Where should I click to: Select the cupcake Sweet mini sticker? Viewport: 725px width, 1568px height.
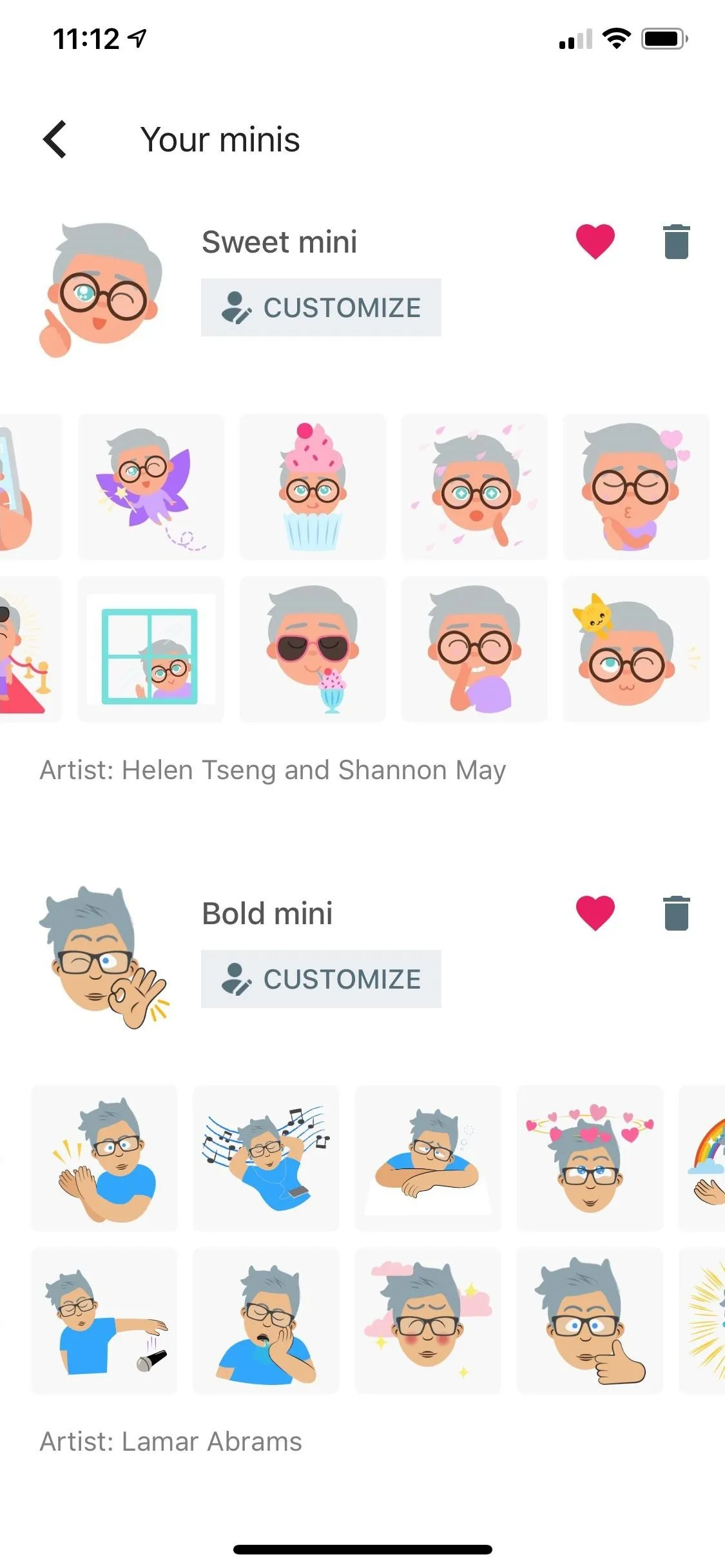pos(313,487)
